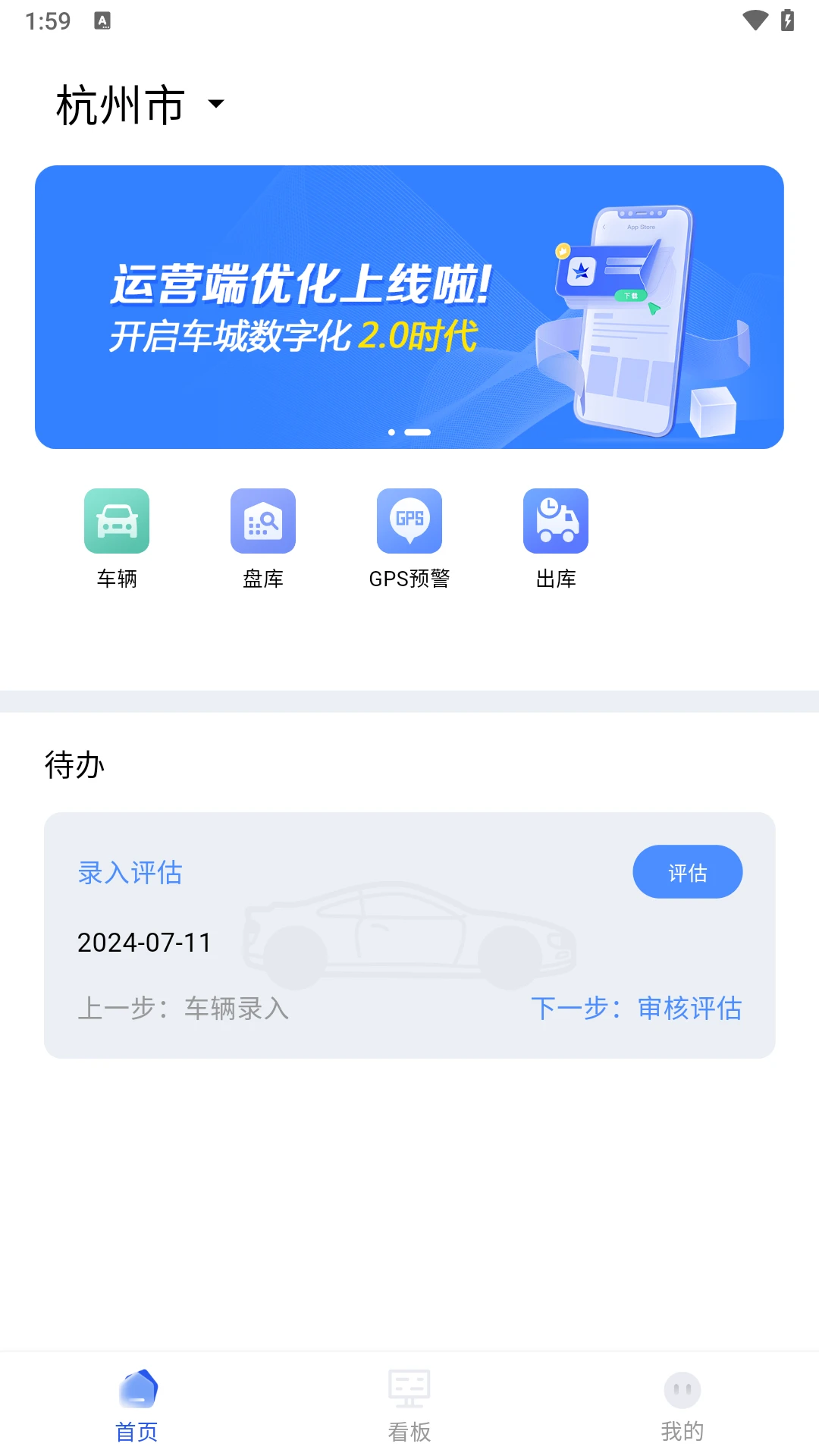Image resolution: width=819 pixels, height=1456 pixels.
Task: Open the 车辆 (vehicles) icon
Action: (x=117, y=521)
